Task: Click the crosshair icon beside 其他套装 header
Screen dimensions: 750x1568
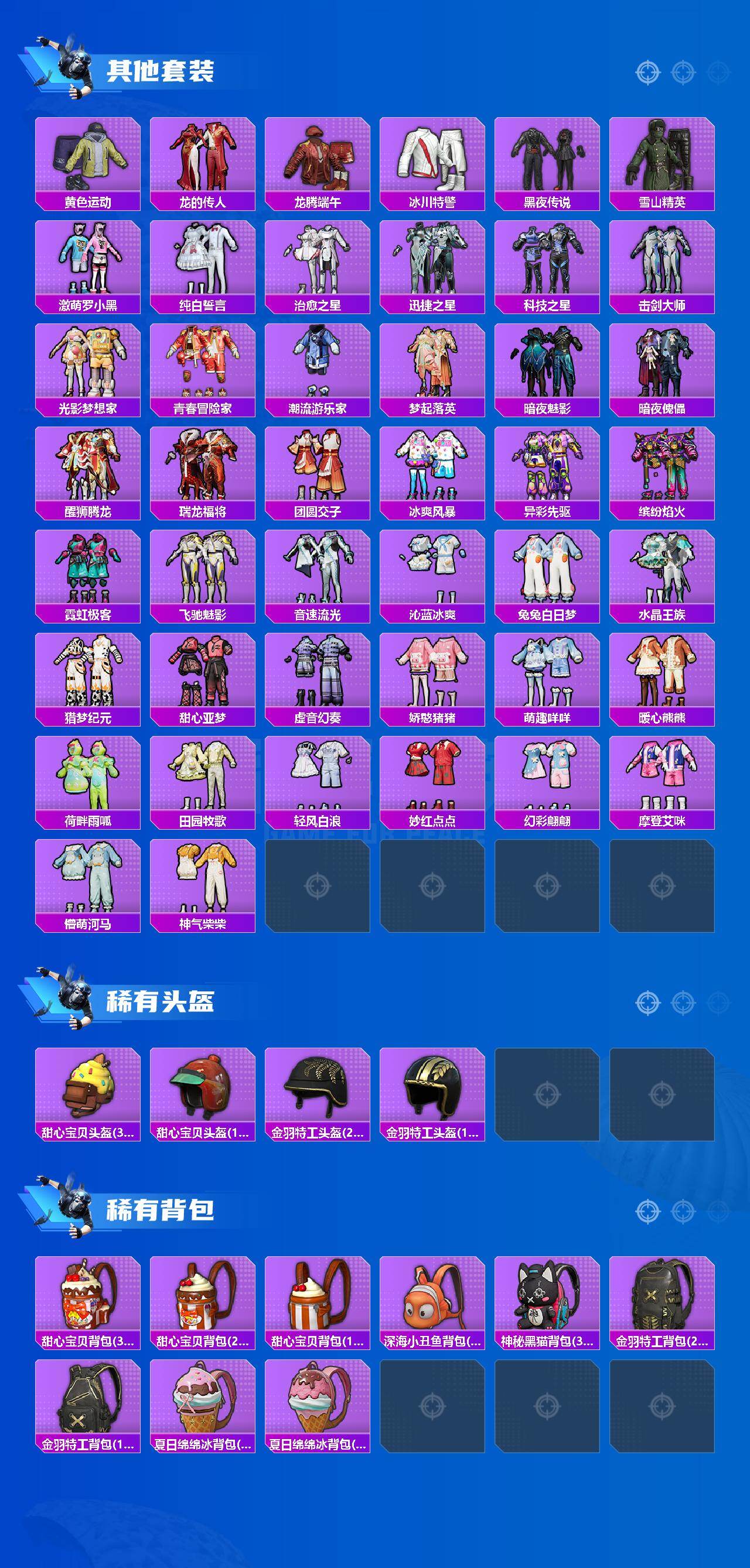Action: click(x=648, y=72)
